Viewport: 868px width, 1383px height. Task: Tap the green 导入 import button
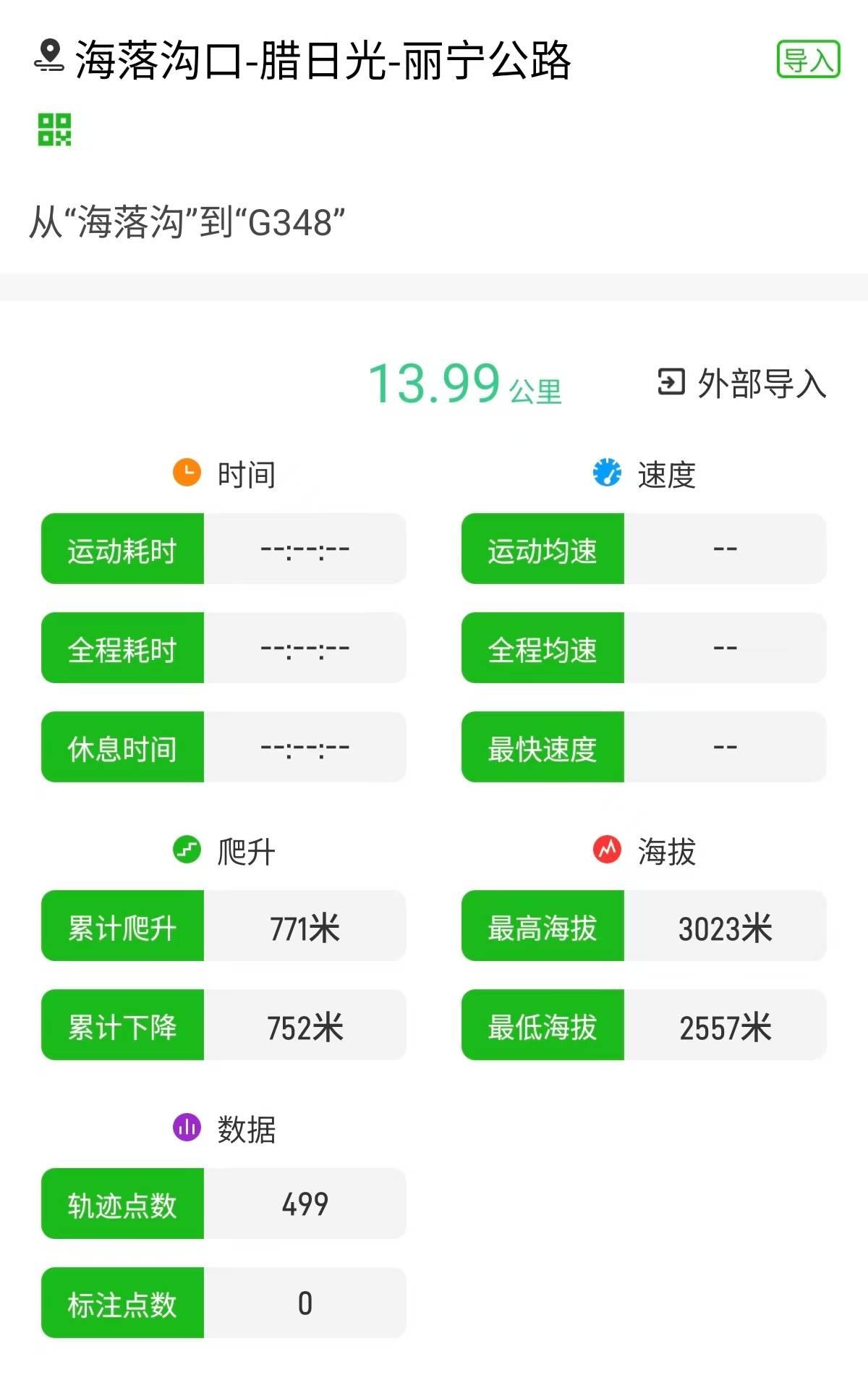click(808, 59)
